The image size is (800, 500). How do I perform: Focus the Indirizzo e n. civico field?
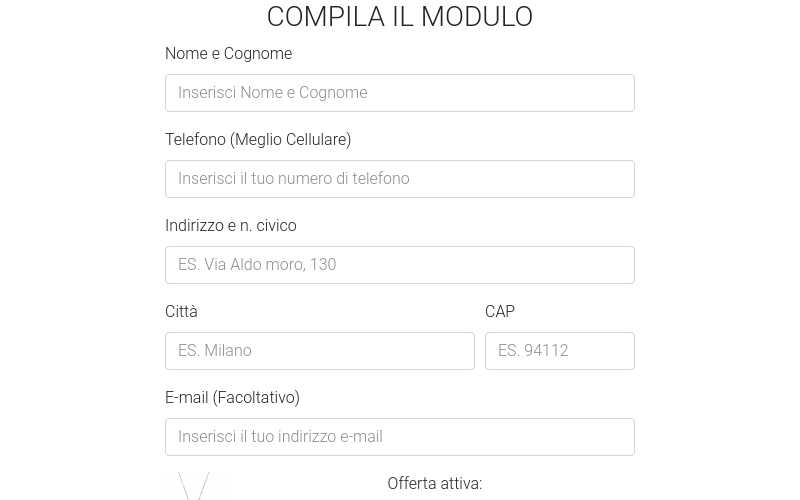[x=399, y=265]
